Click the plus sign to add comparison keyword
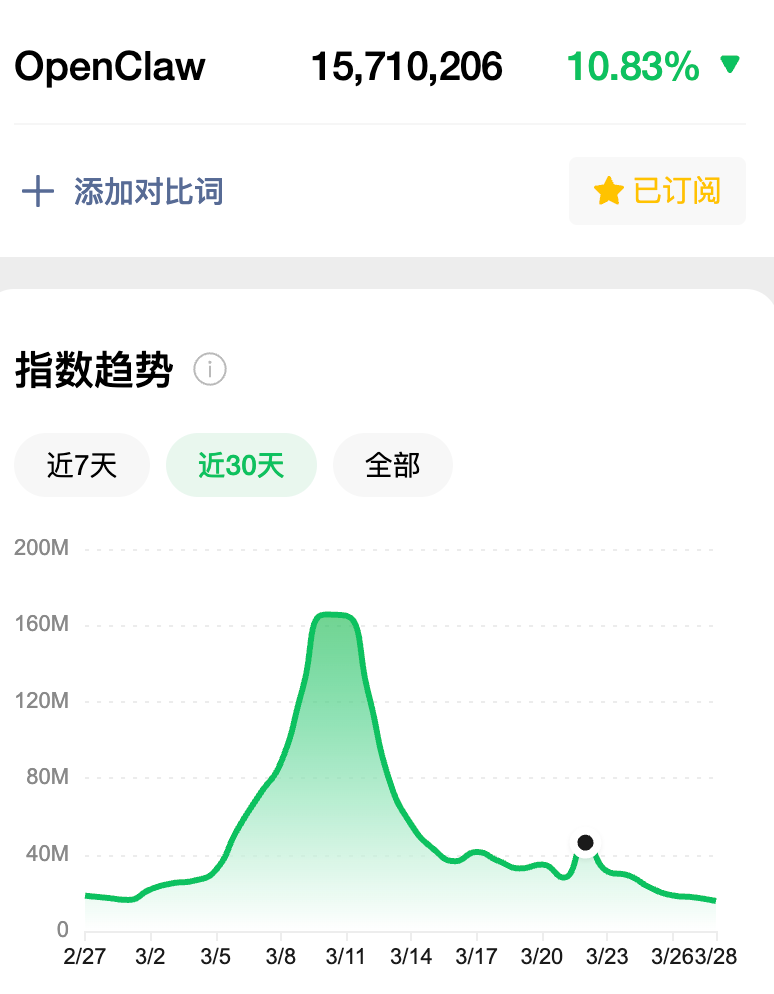 click(39, 191)
